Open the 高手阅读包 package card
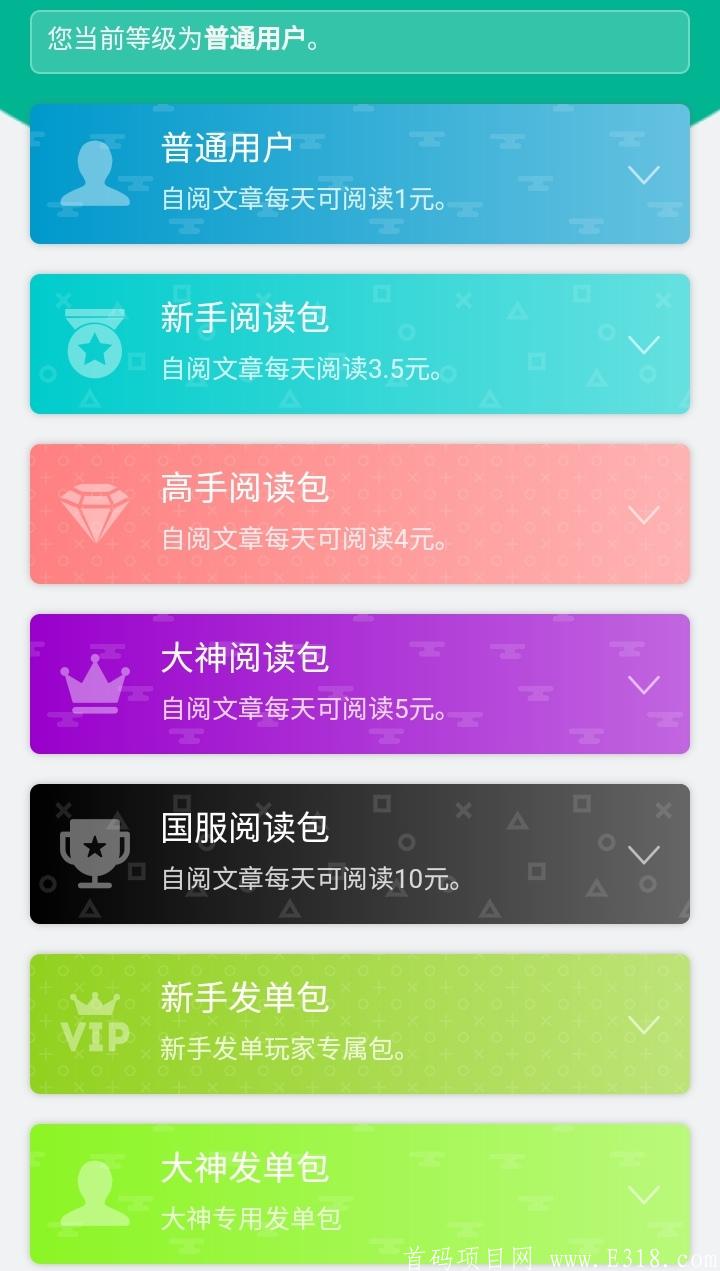This screenshot has height=1271, width=720. coord(360,513)
